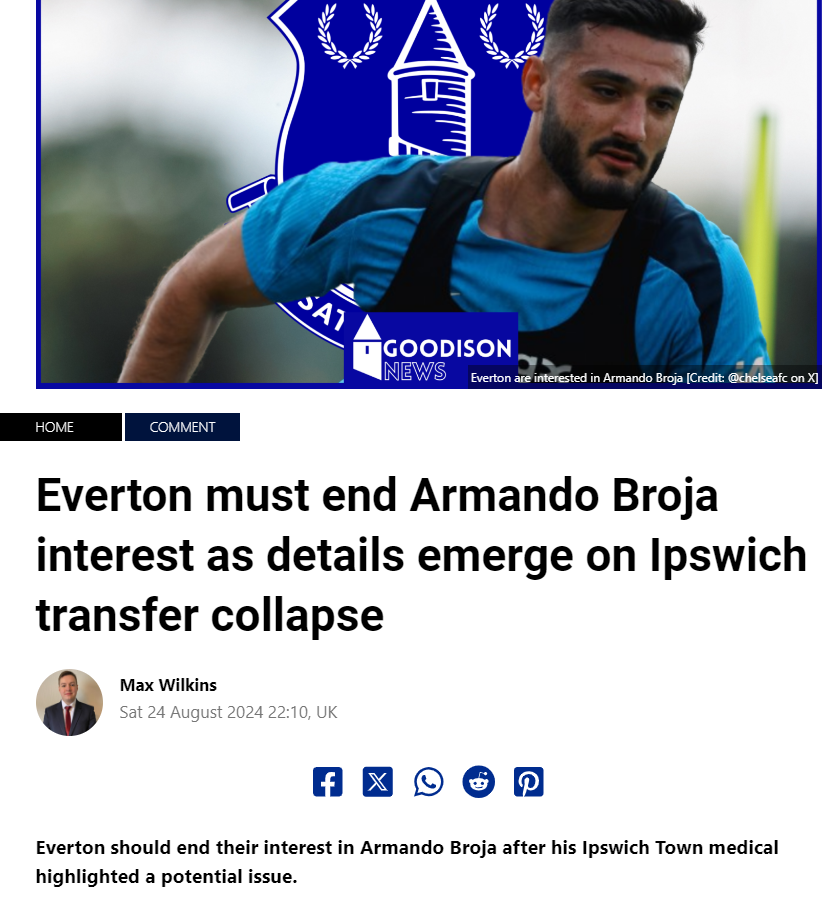
Task: Pin the article on Pinterest
Action: click(x=529, y=781)
